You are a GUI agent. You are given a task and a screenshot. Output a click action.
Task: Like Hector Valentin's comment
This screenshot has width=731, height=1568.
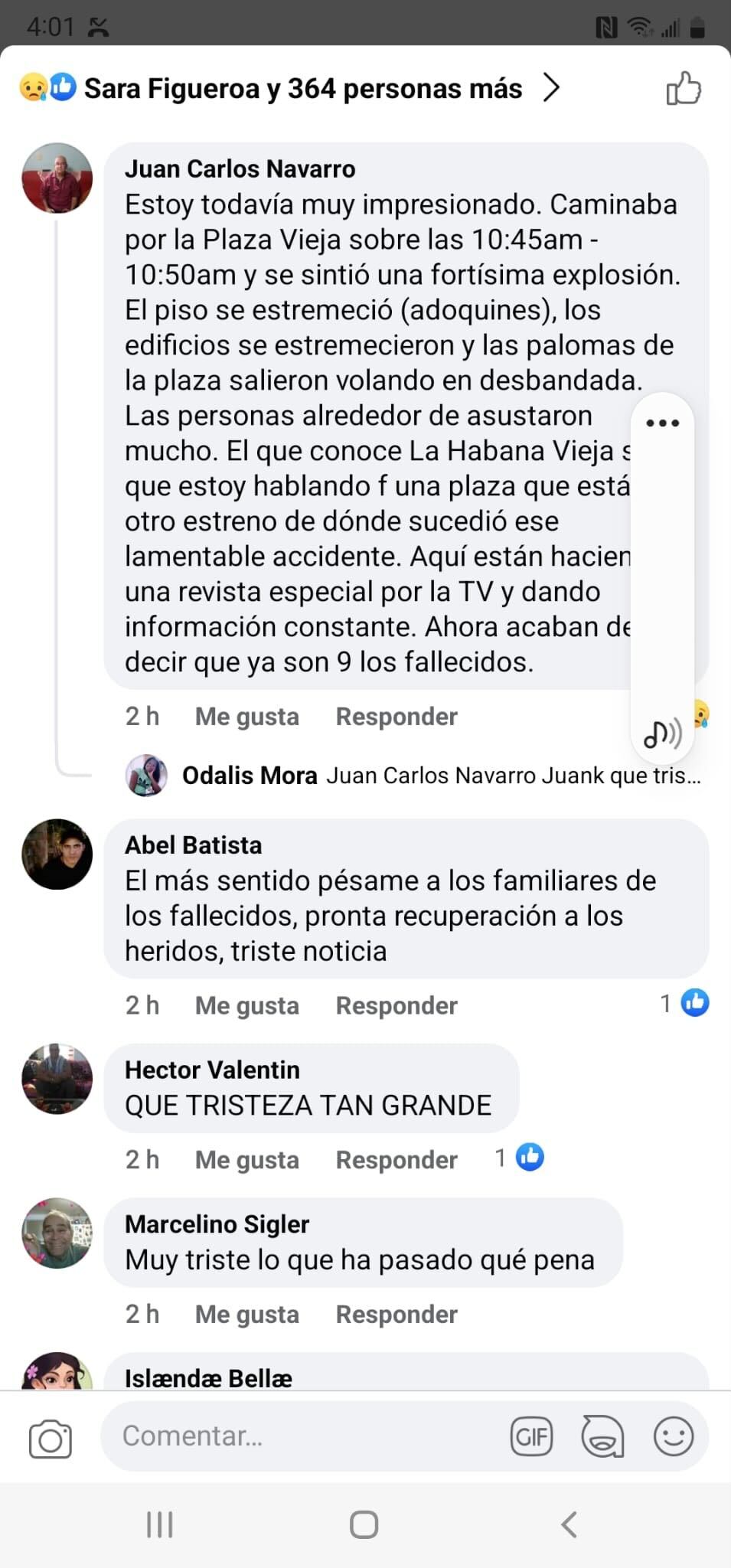click(246, 1160)
